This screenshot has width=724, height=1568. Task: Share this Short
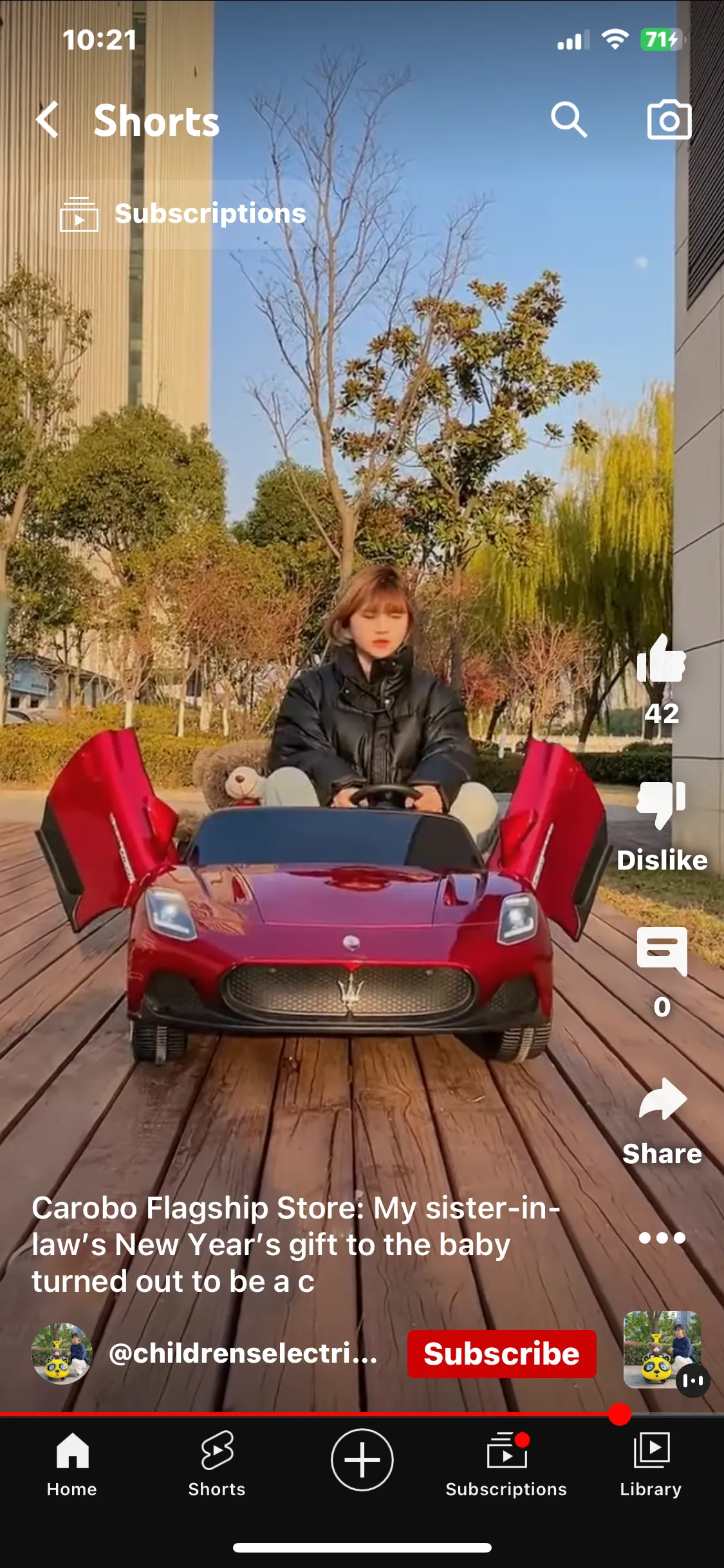pyautogui.click(x=662, y=1101)
